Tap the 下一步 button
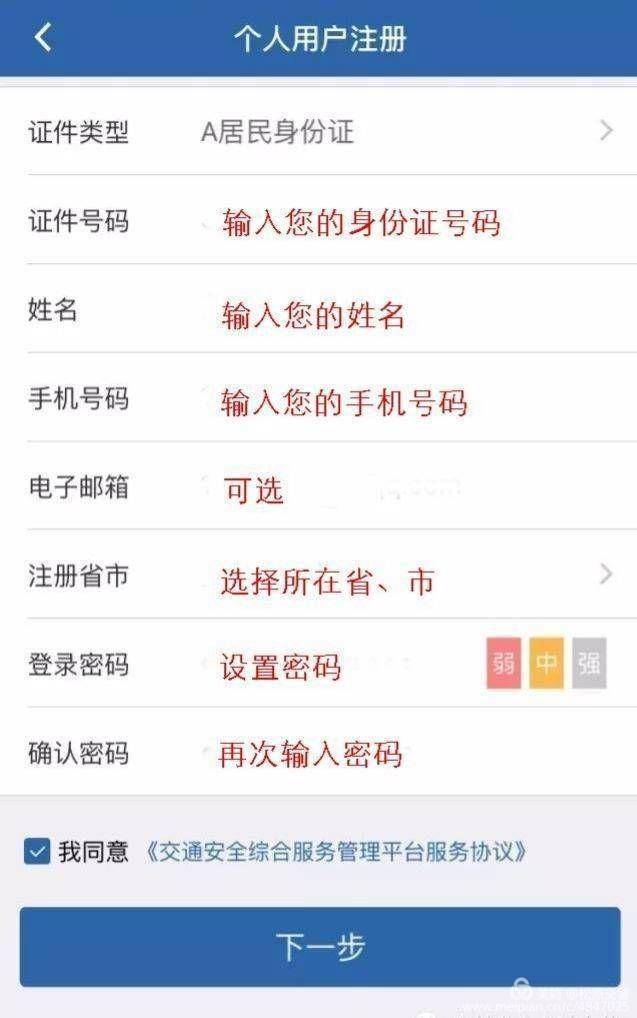This screenshot has height=1018, width=637. (320, 946)
